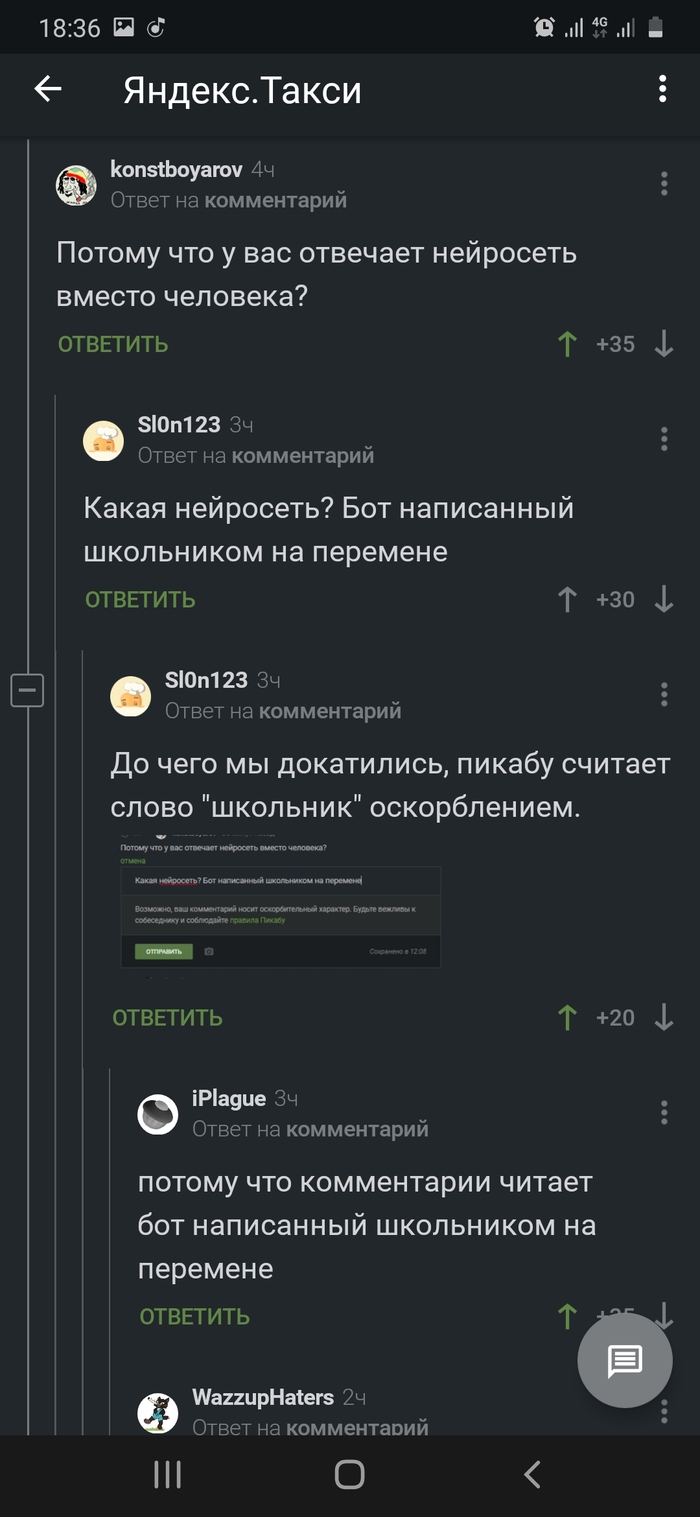Go back from Яндекс.Такси post
700x1517 pixels.
pyautogui.click(x=48, y=90)
